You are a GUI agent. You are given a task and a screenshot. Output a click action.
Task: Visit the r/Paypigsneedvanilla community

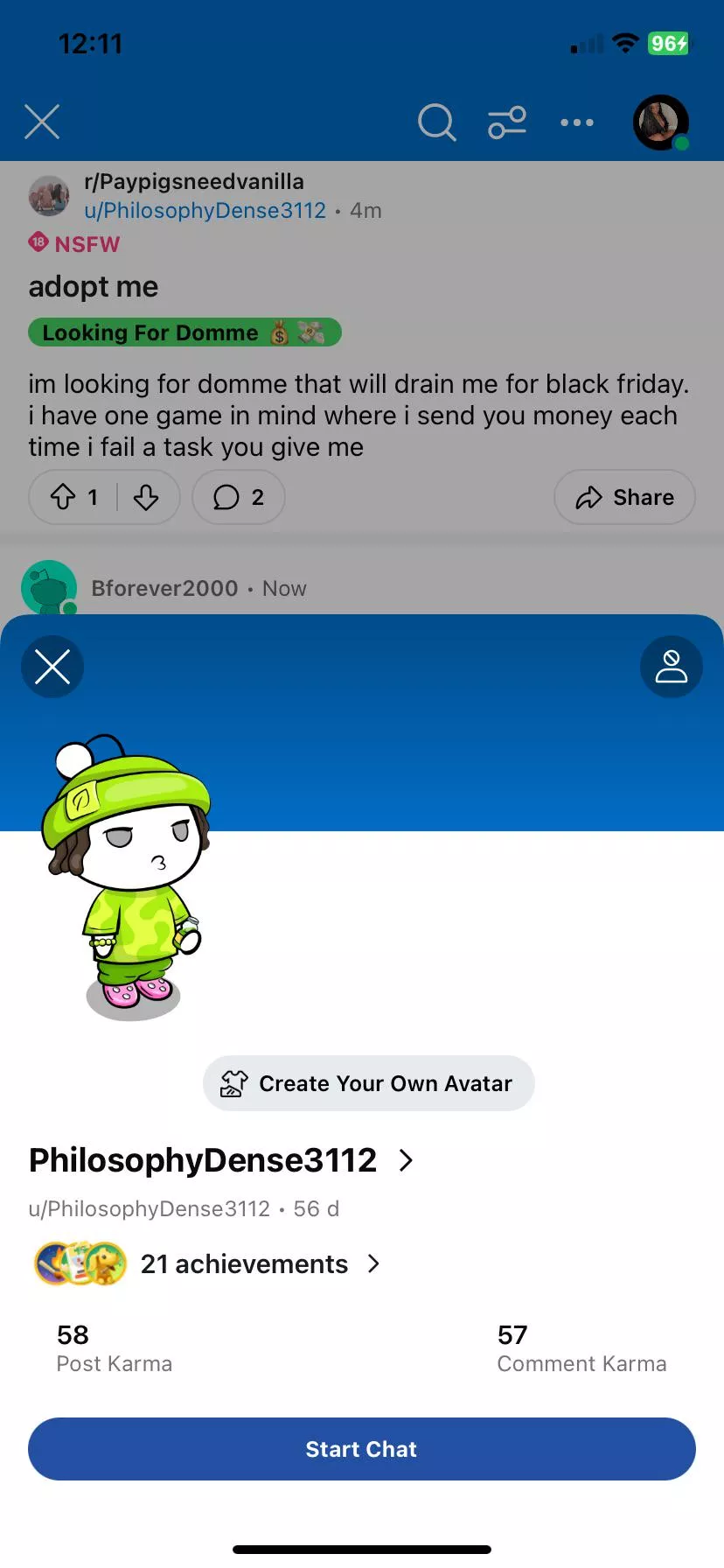click(193, 182)
